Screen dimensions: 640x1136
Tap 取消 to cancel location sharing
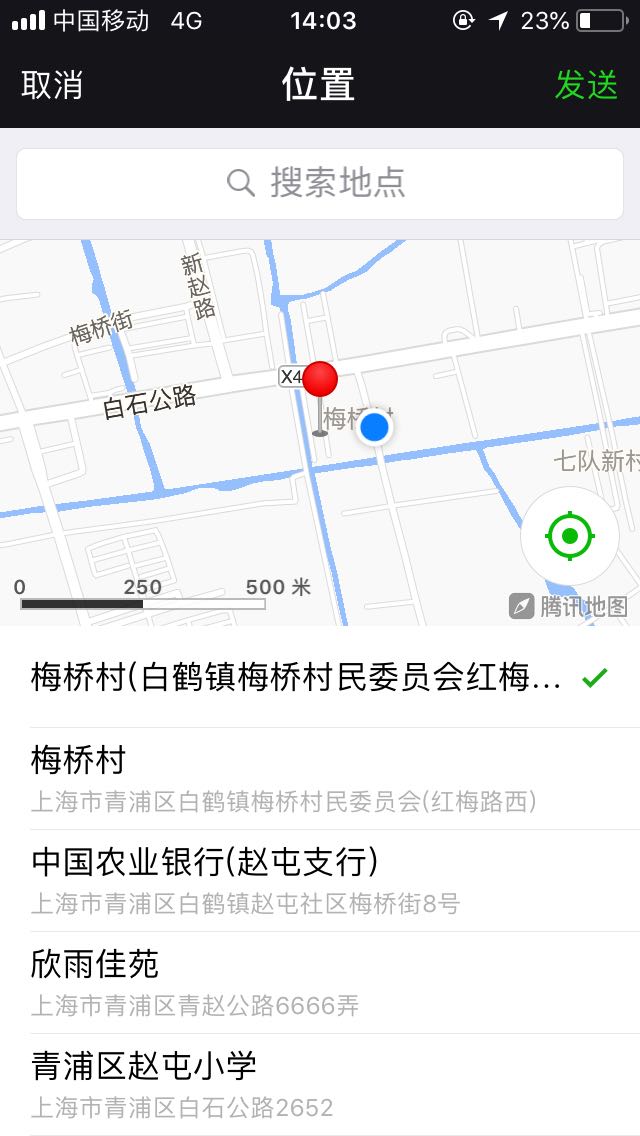tap(51, 85)
